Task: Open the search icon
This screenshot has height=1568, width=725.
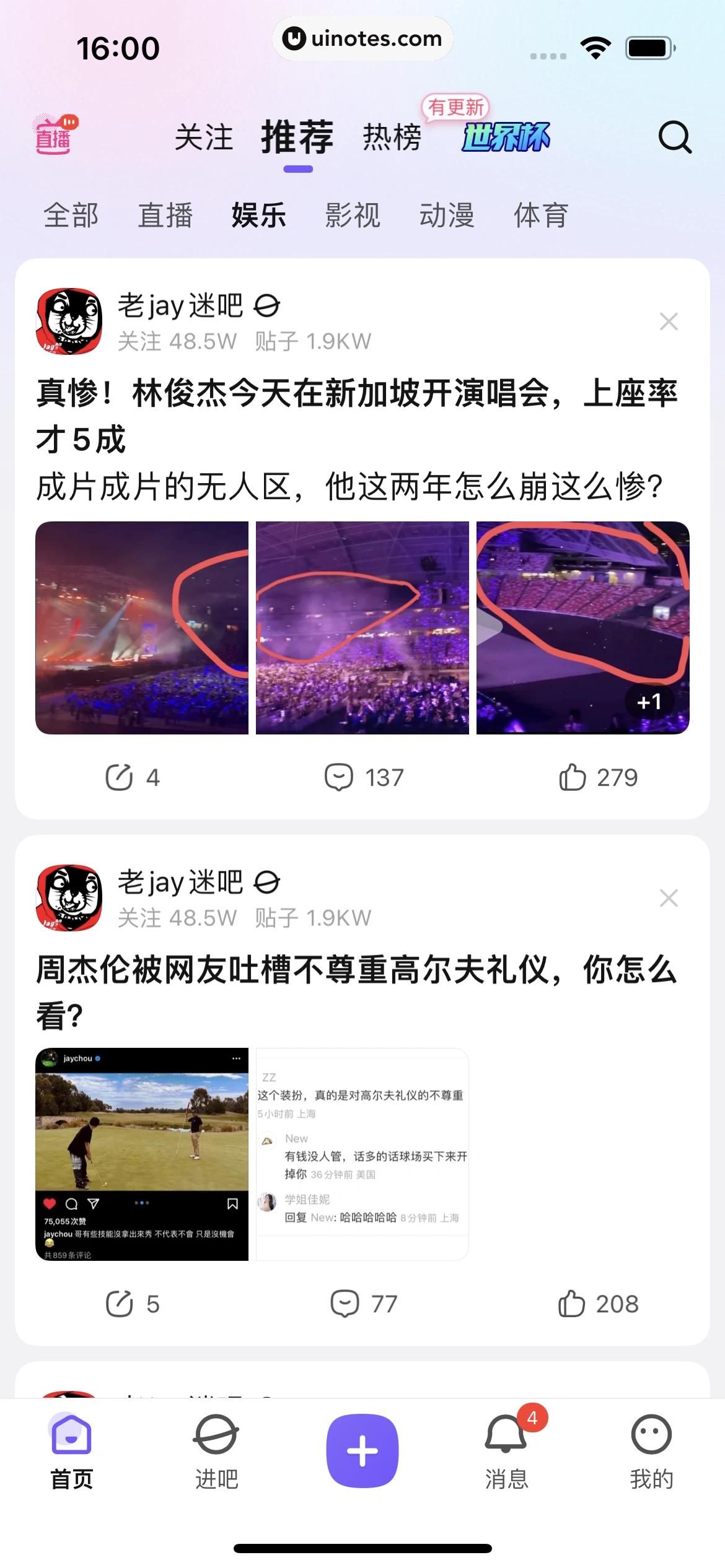Action: pos(674,137)
